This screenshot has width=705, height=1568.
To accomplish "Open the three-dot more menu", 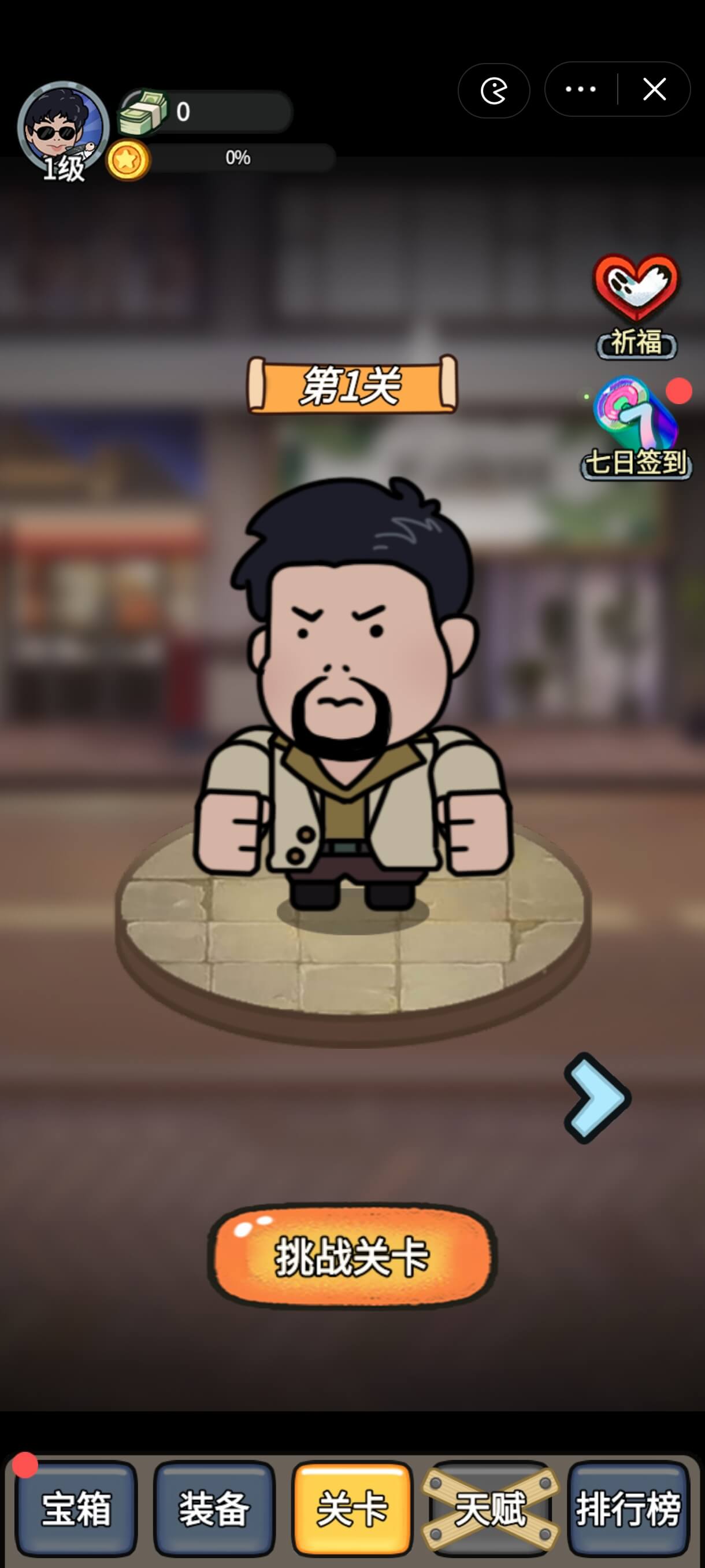I will 580,90.
